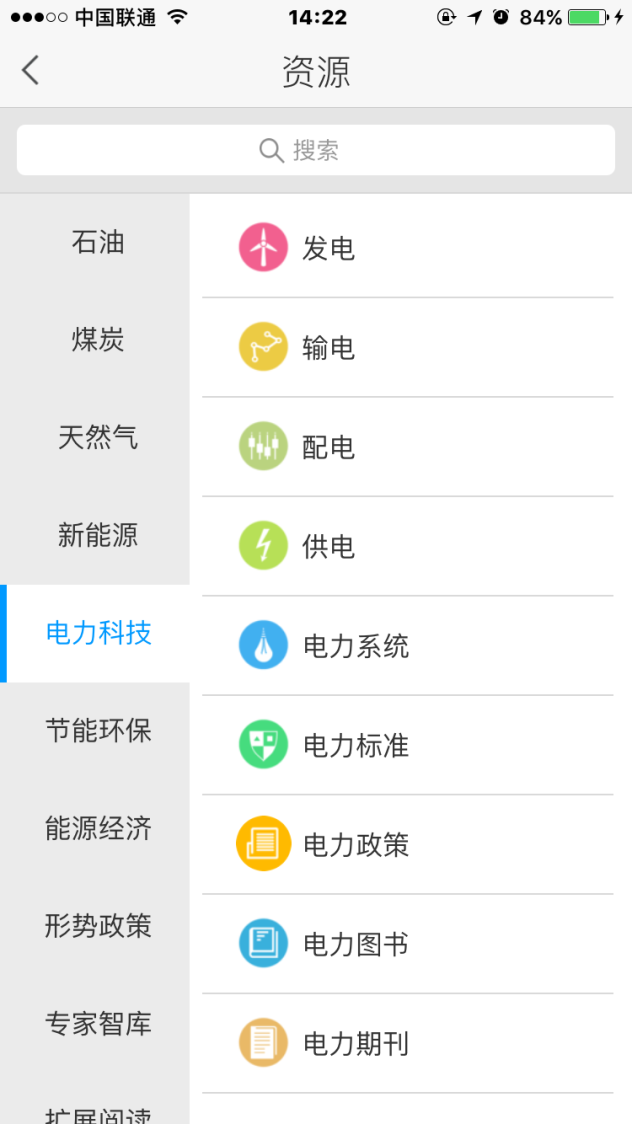Tap the 搜索 search box

coord(316,150)
